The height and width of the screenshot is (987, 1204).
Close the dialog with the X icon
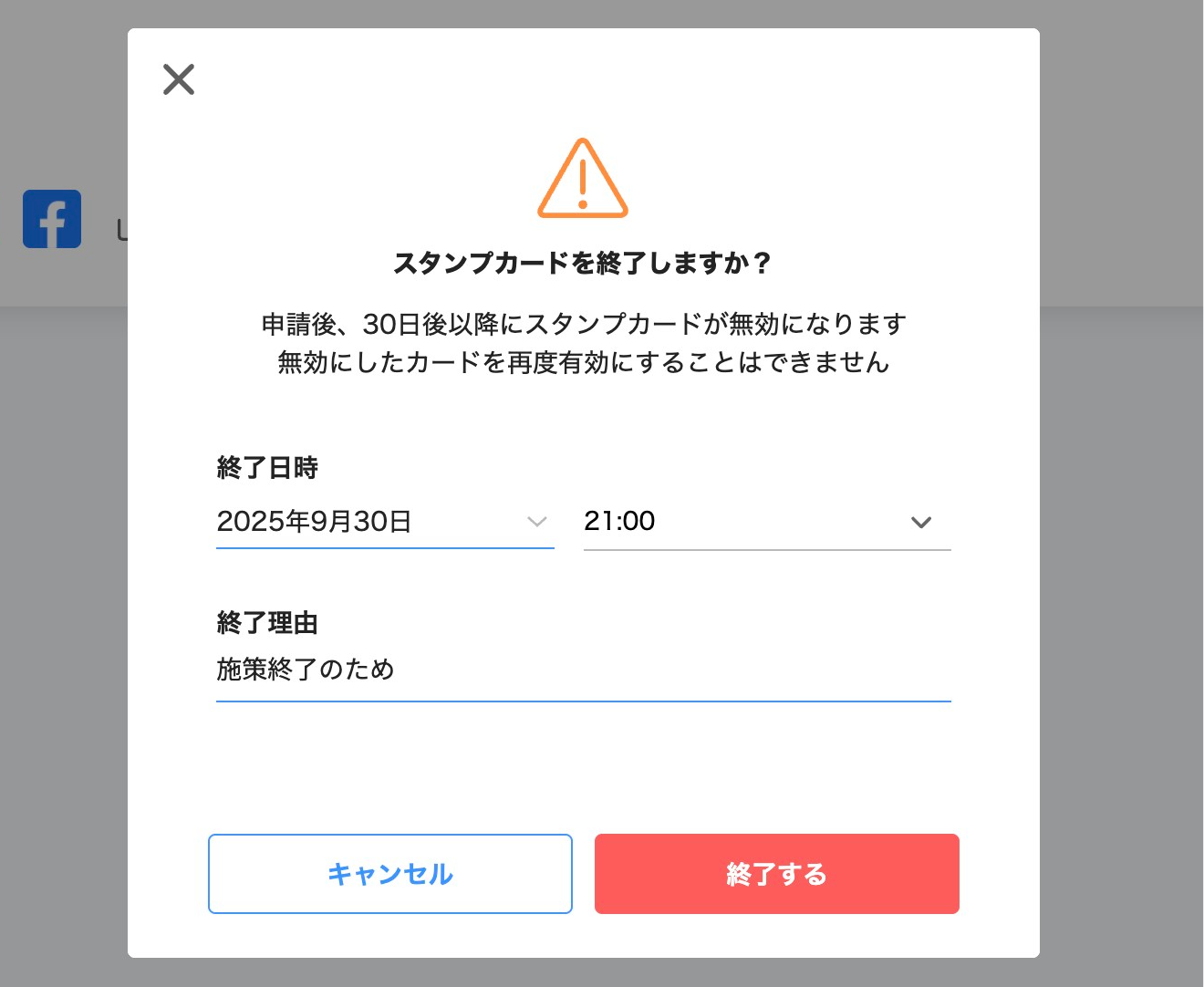179,79
